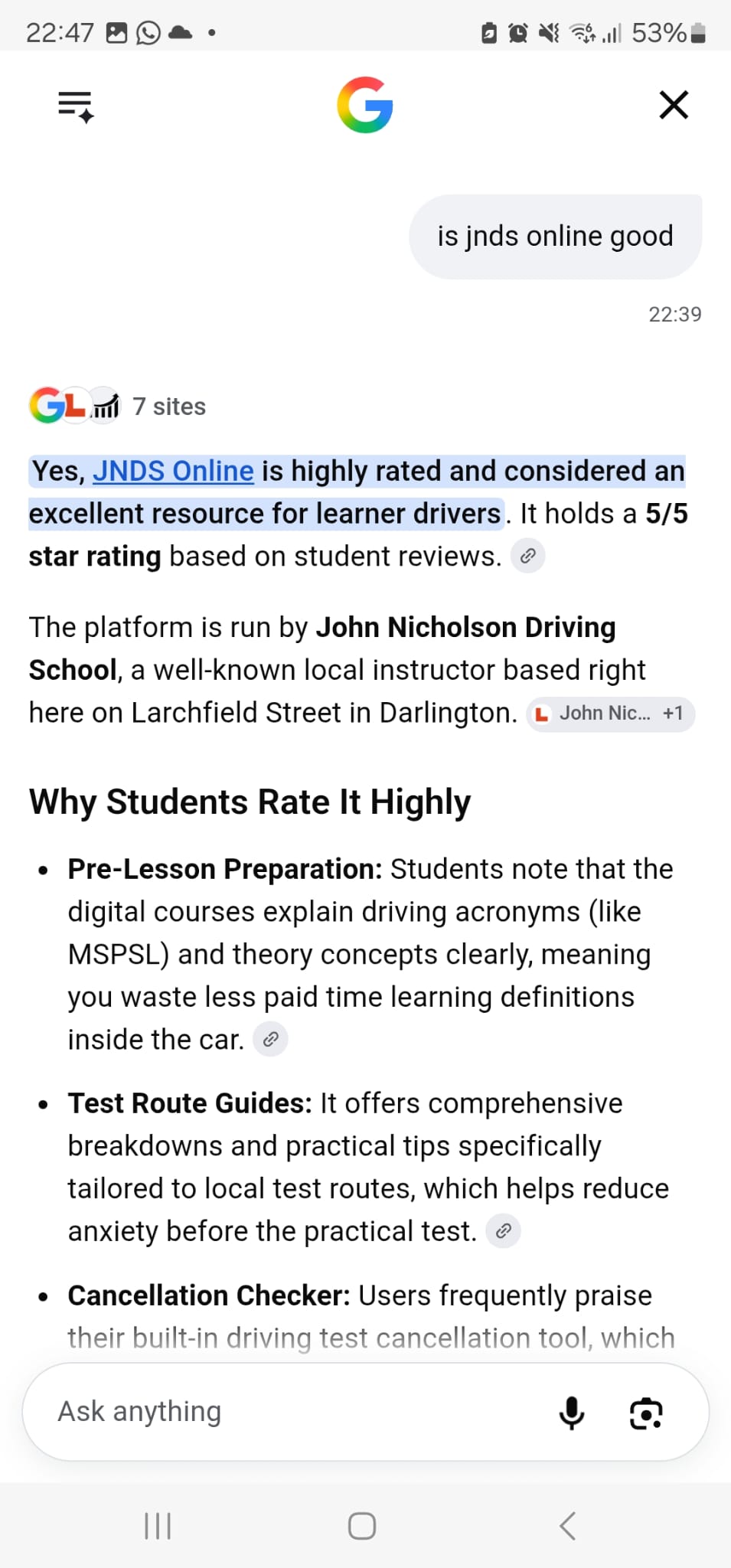Open the AI mode history menu
Viewport: 731px width, 1568px height.
click(76, 106)
